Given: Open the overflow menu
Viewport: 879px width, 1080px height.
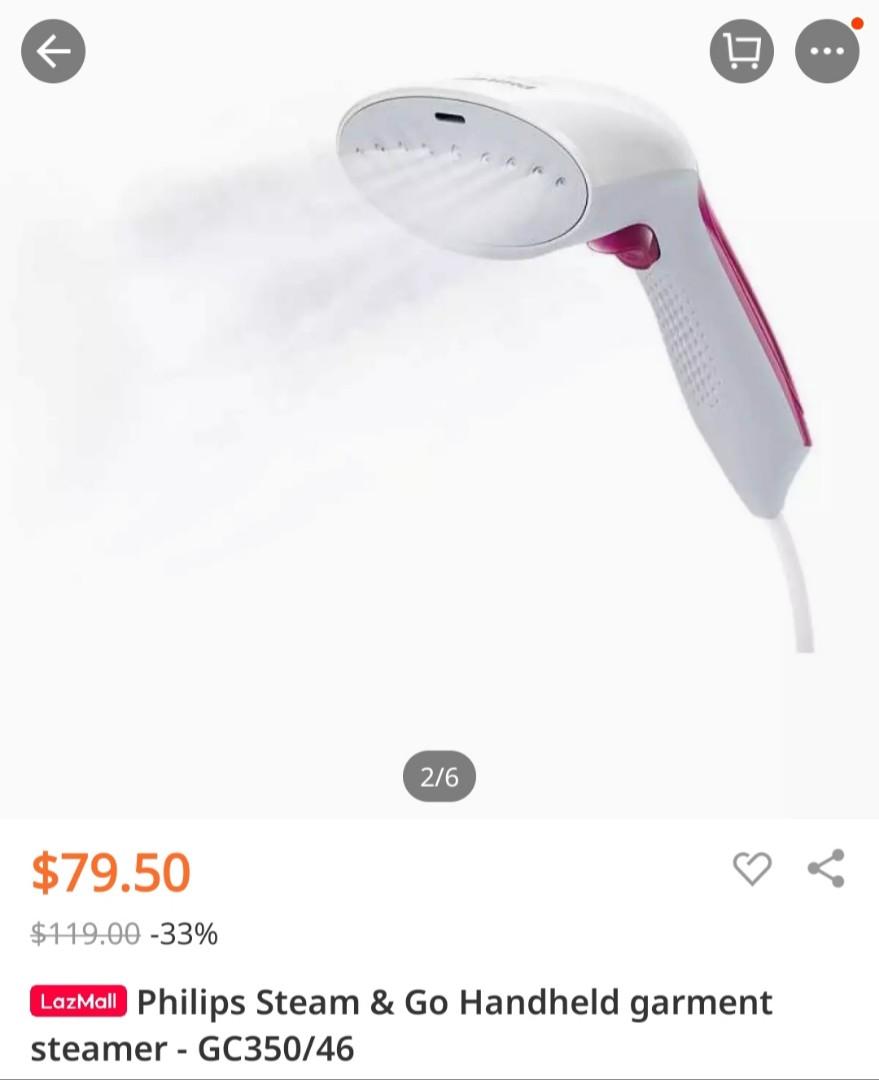Looking at the screenshot, I should 826,51.
